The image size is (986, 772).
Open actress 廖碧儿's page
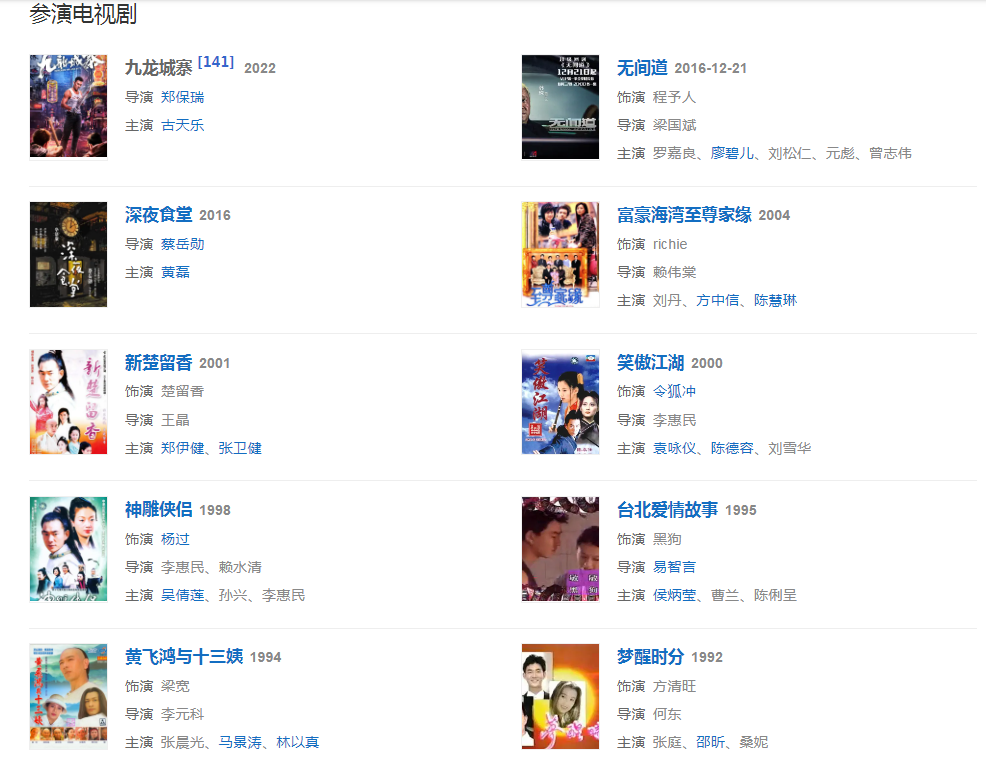click(732, 153)
